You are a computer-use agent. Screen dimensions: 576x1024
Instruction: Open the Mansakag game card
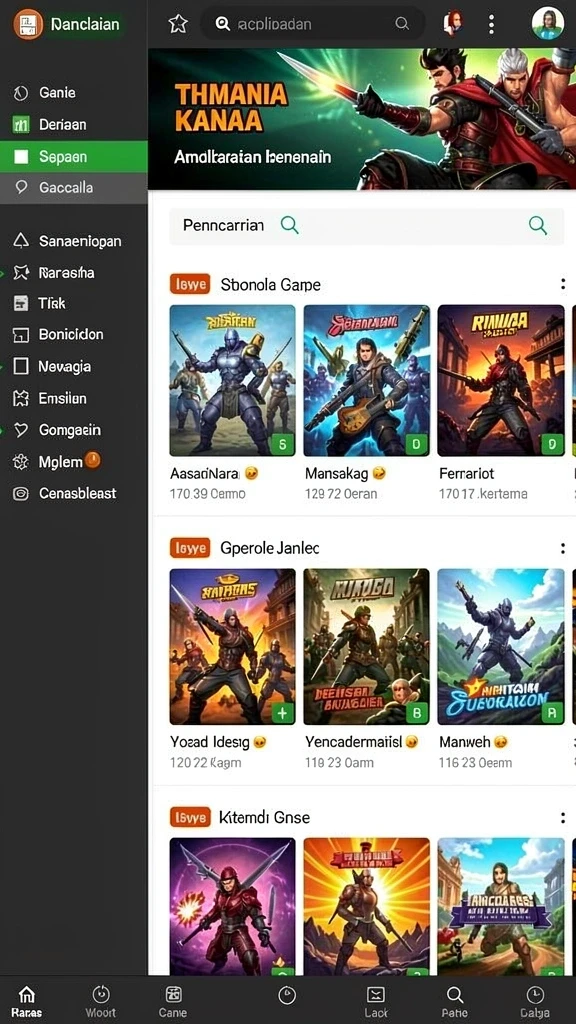pos(366,403)
